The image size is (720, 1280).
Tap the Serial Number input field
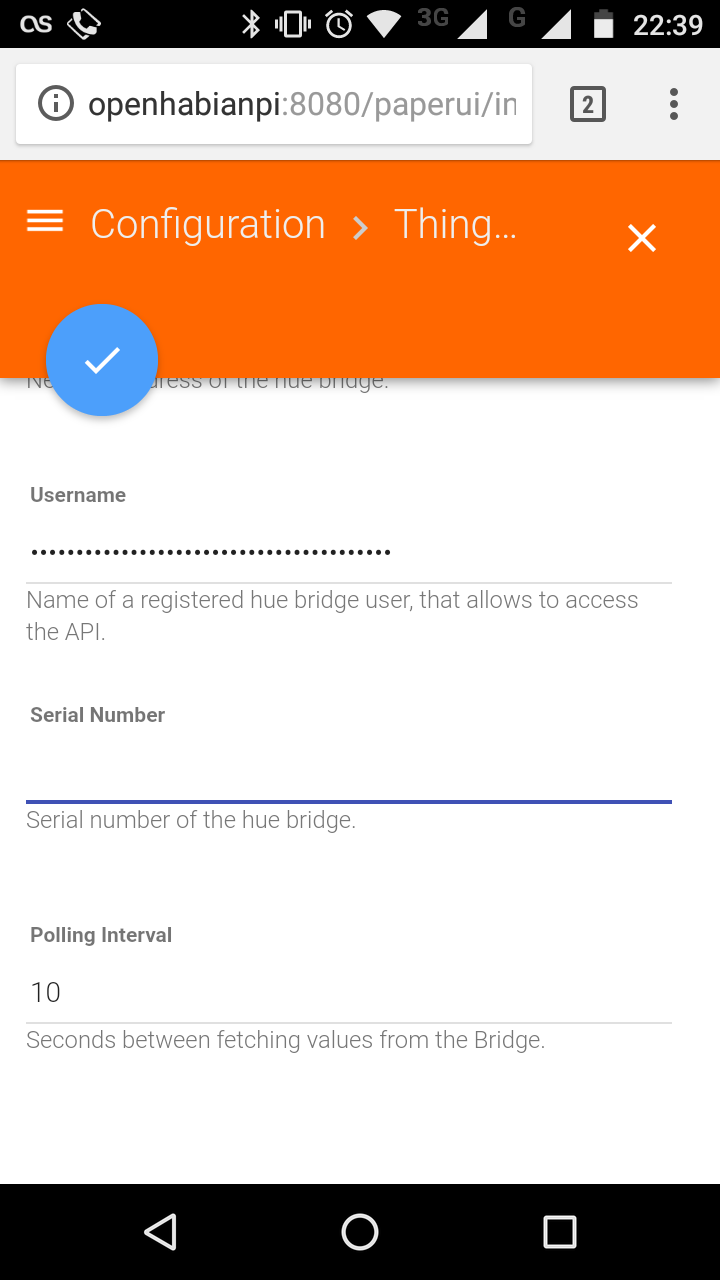coord(348,773)
